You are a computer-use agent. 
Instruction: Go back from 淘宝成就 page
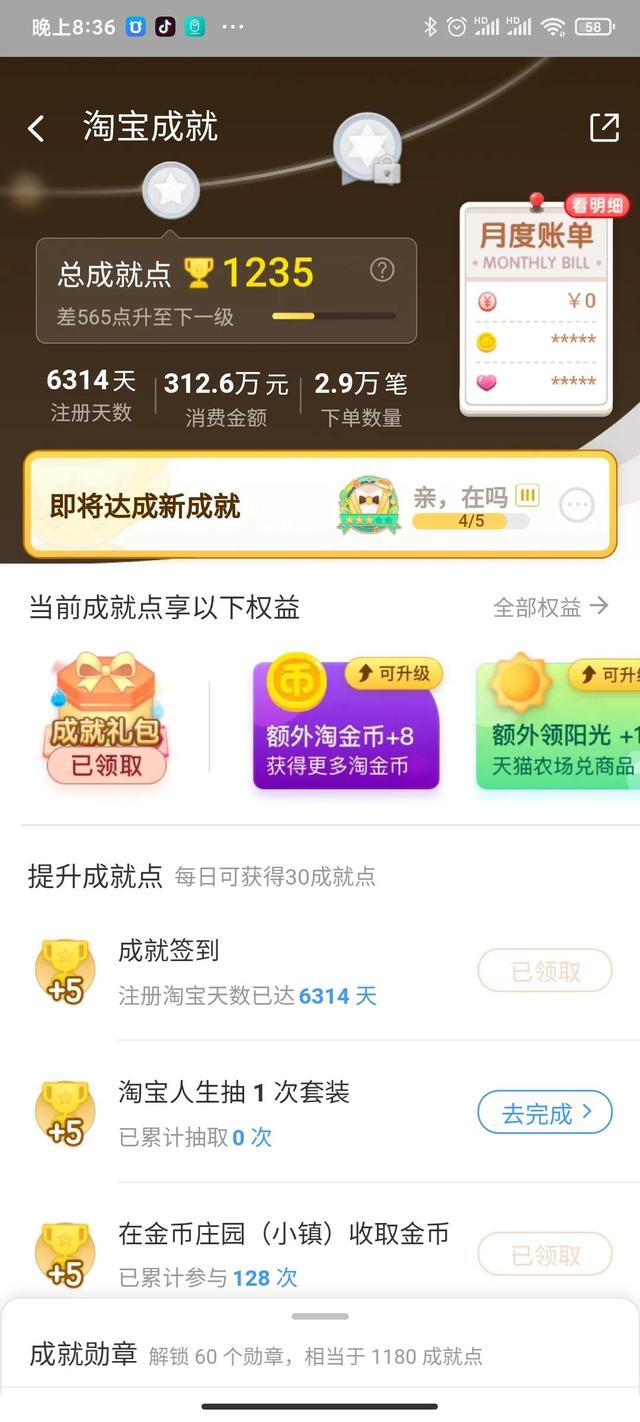(36, 128)
